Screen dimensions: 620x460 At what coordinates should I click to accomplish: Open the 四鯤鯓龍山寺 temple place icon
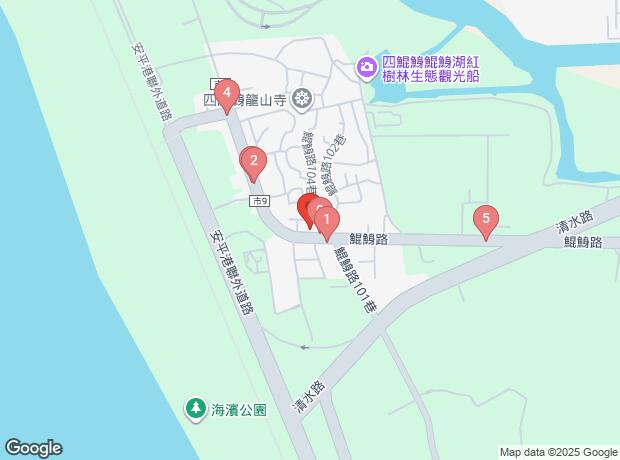coord(304,98)
